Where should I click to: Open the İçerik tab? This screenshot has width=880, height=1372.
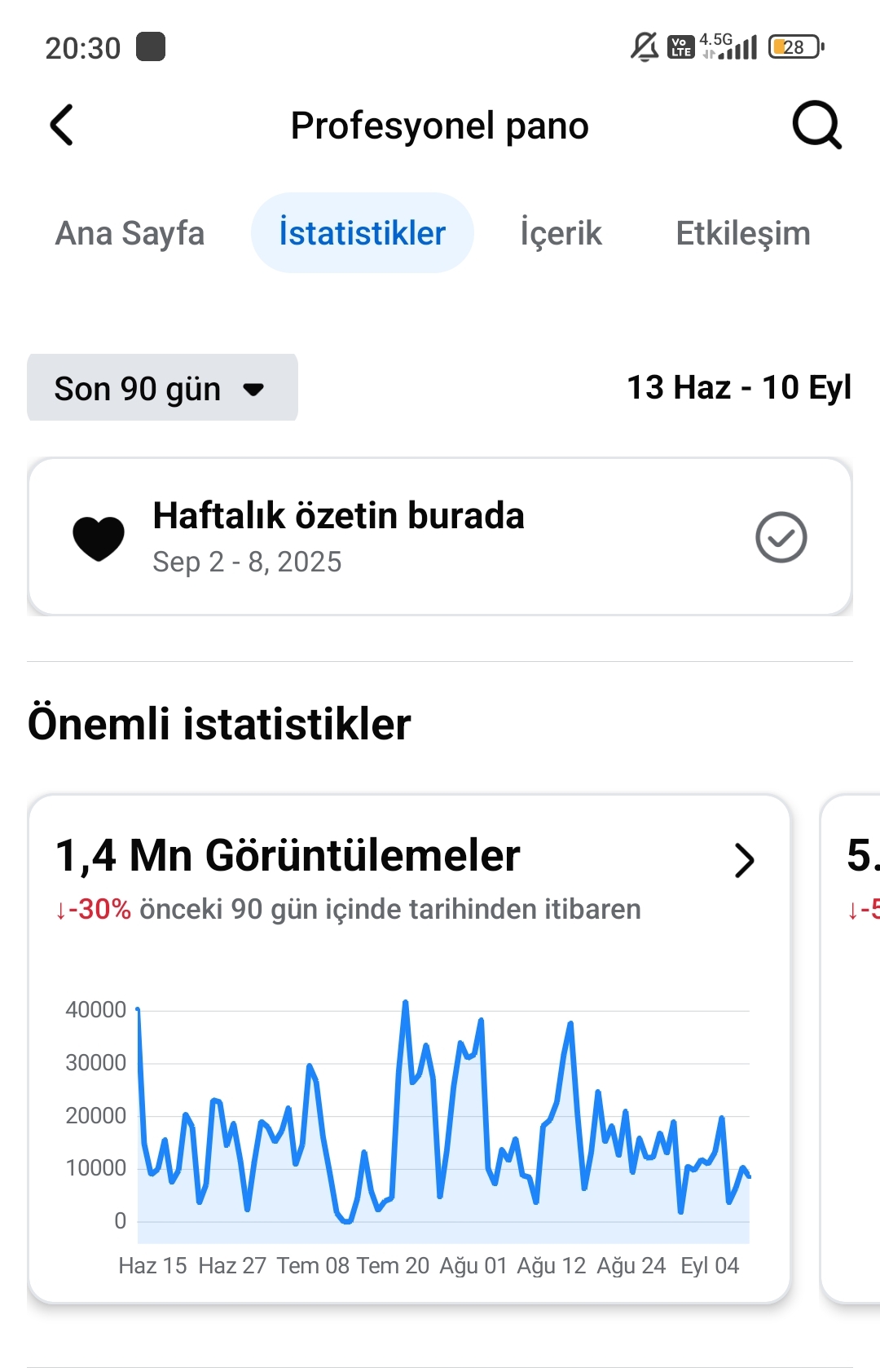561,233
